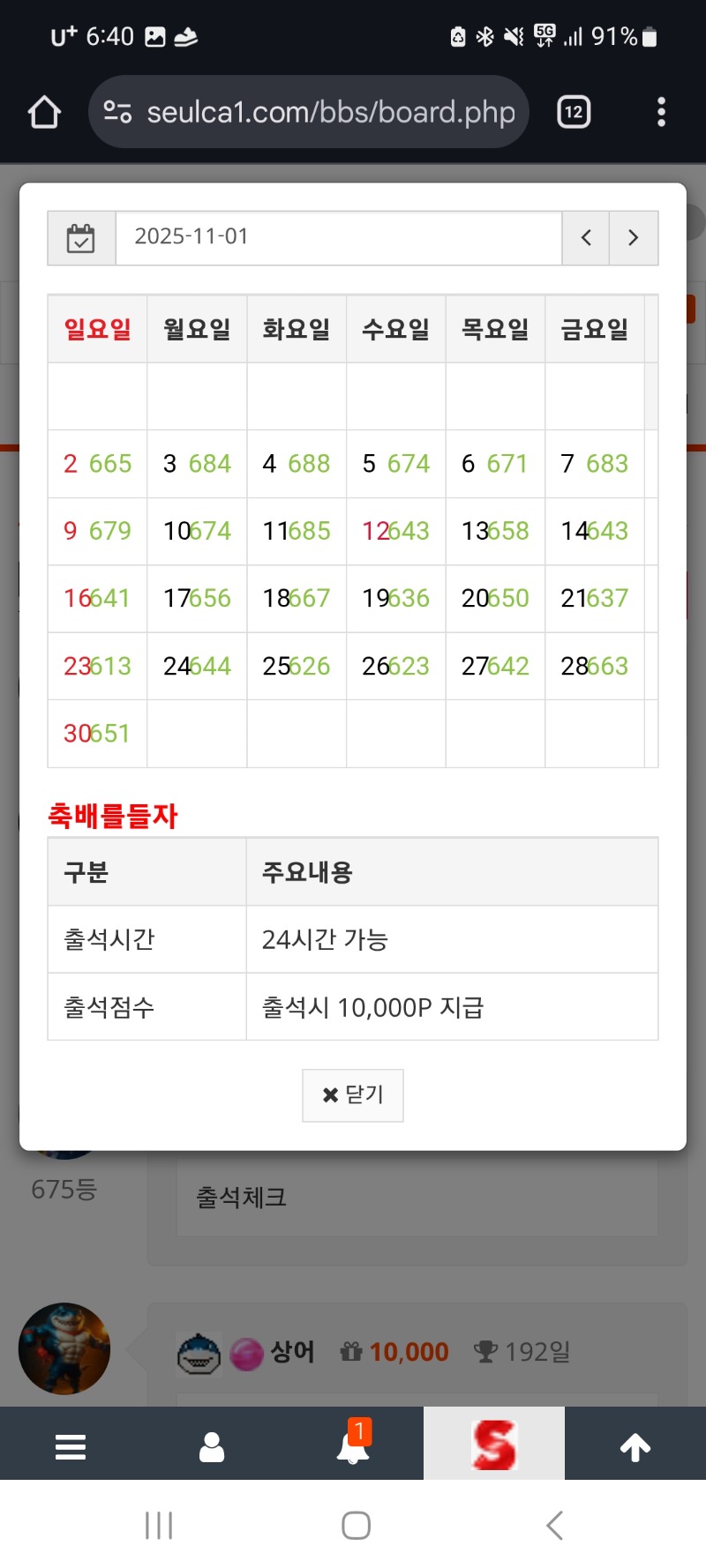Image resolution: width=706 pixels, height=1568 pixels.
Task: Open the 2025-11-01 date field
Action: click(x=338, y=237)
